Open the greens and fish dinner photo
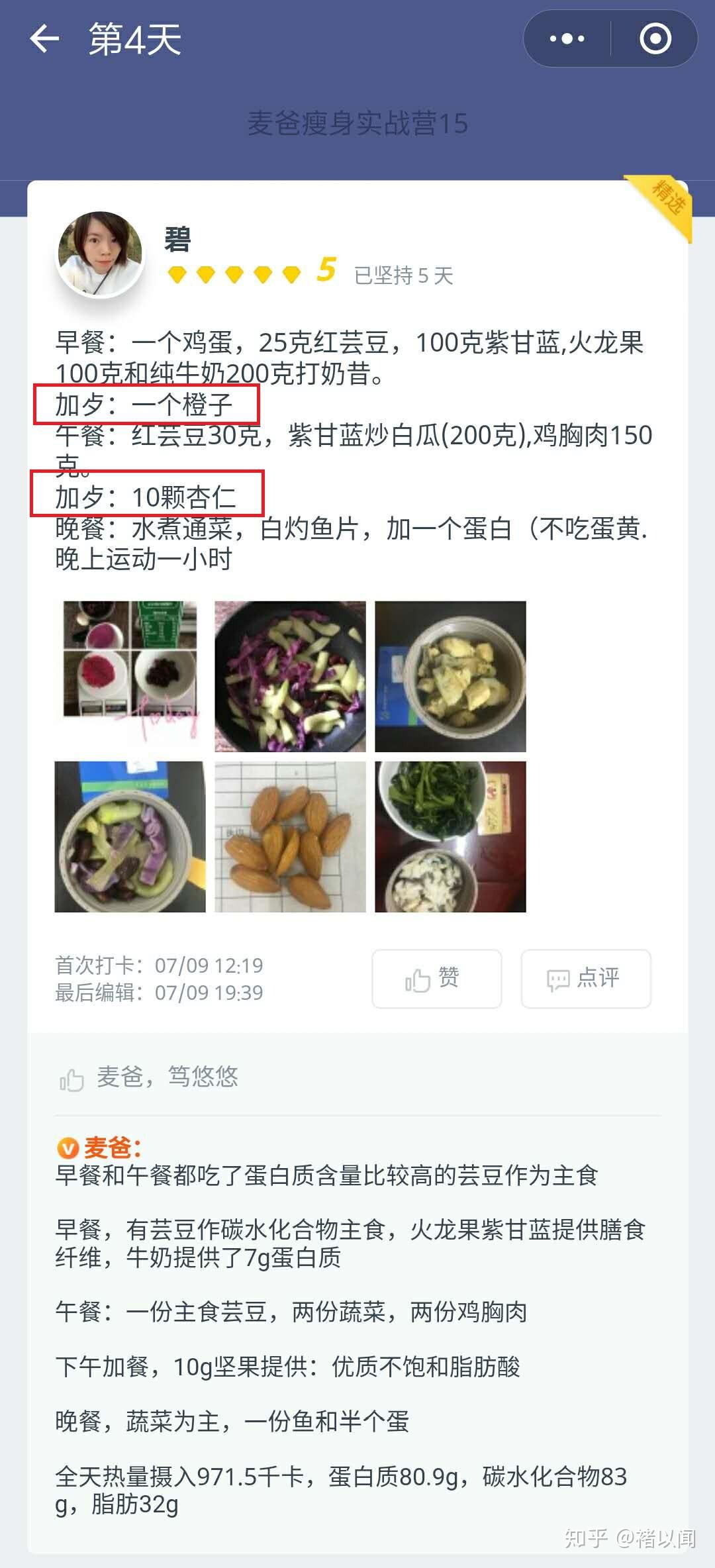This screenshot has width=715, height=1568. point(450,836)
